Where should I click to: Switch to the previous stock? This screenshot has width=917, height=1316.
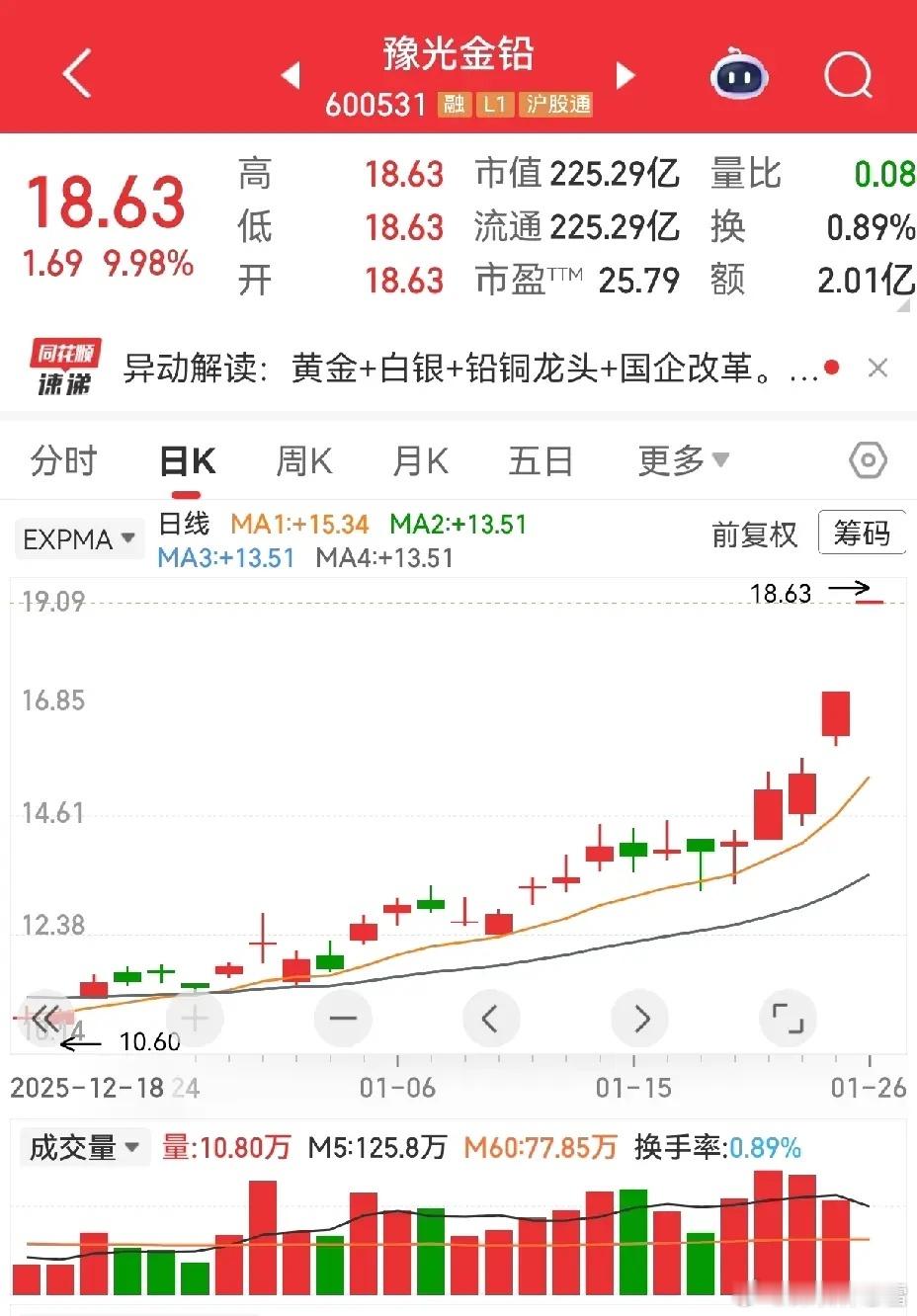tap(291, 75)
